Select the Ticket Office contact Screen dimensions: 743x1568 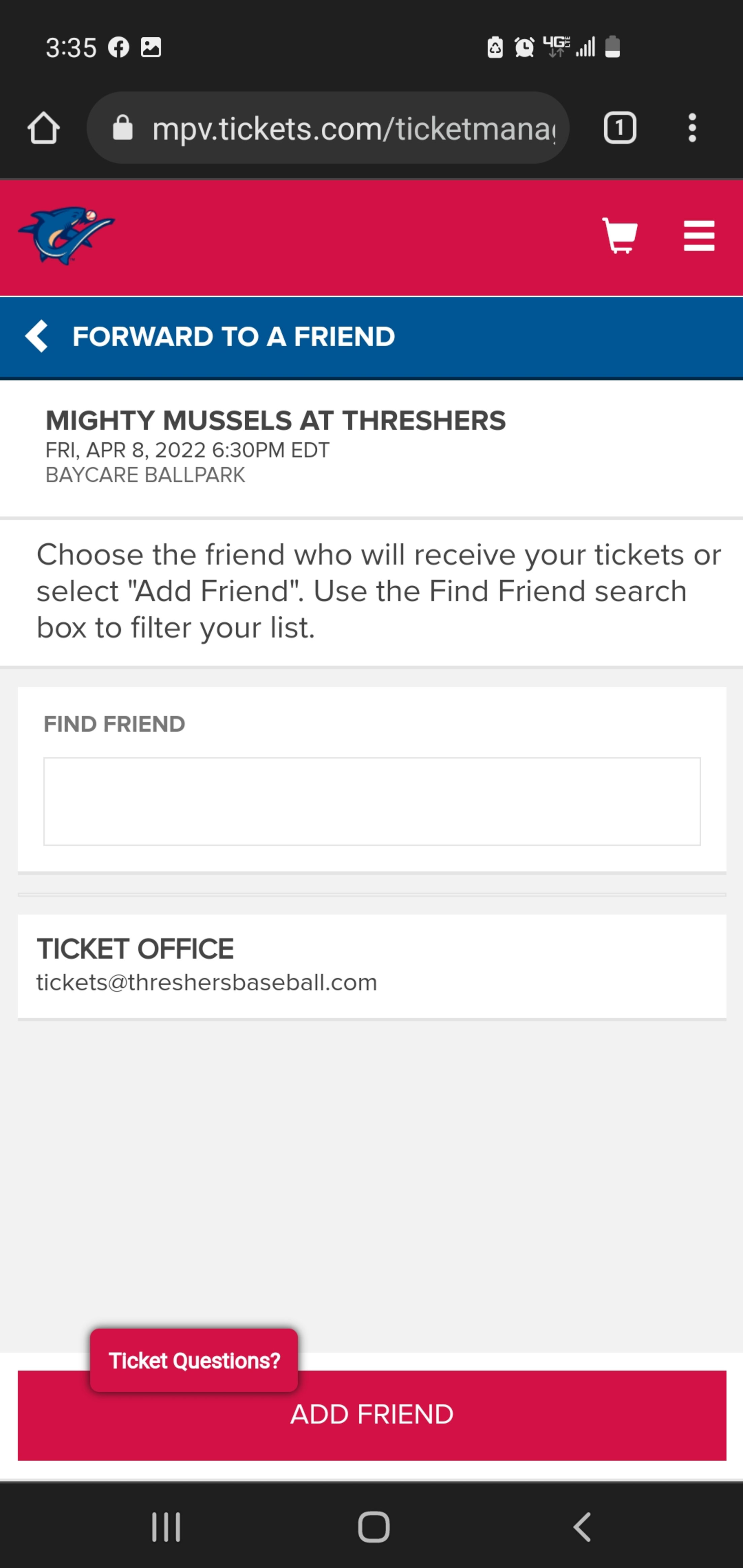pos(371,965)
